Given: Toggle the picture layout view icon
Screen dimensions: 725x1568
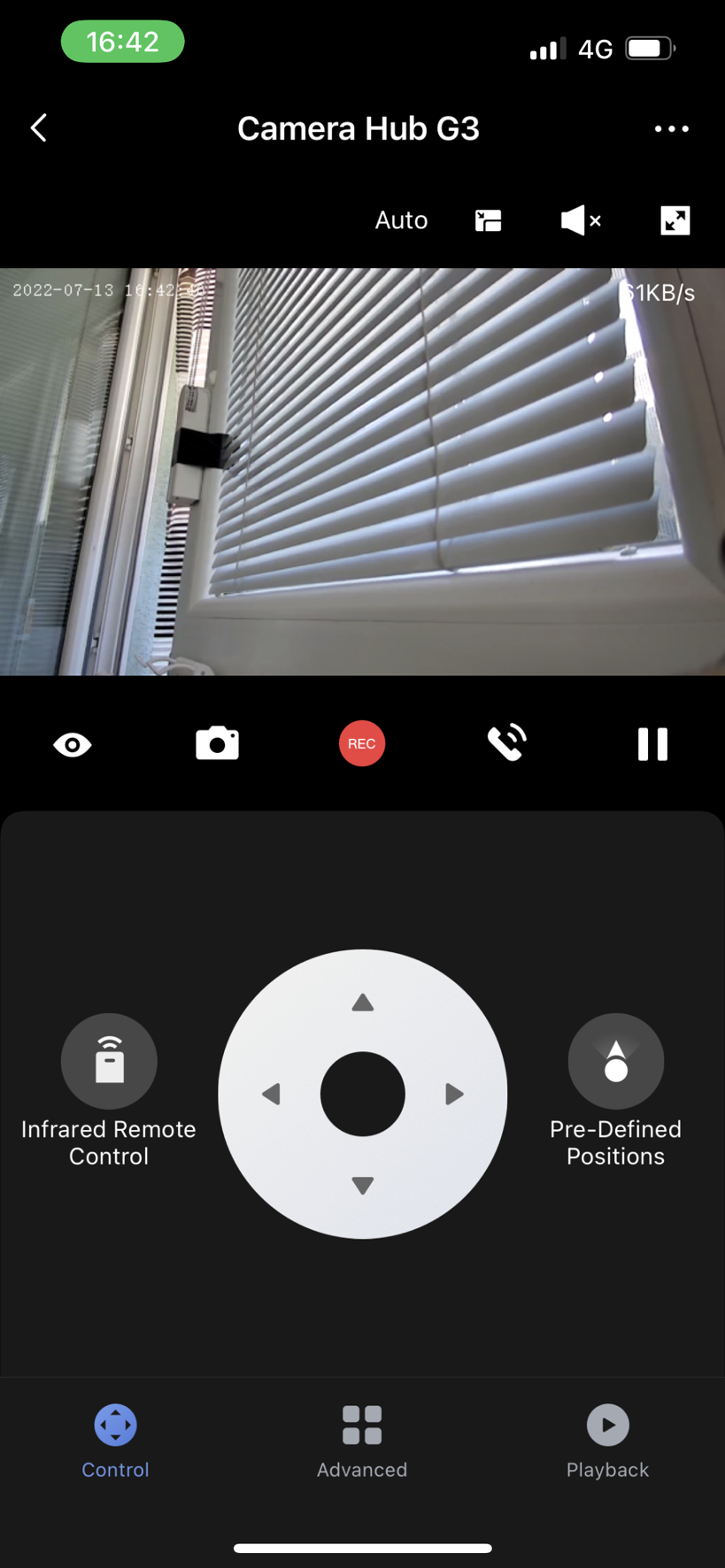Looking at the screenshot, I should coord(489,220).
